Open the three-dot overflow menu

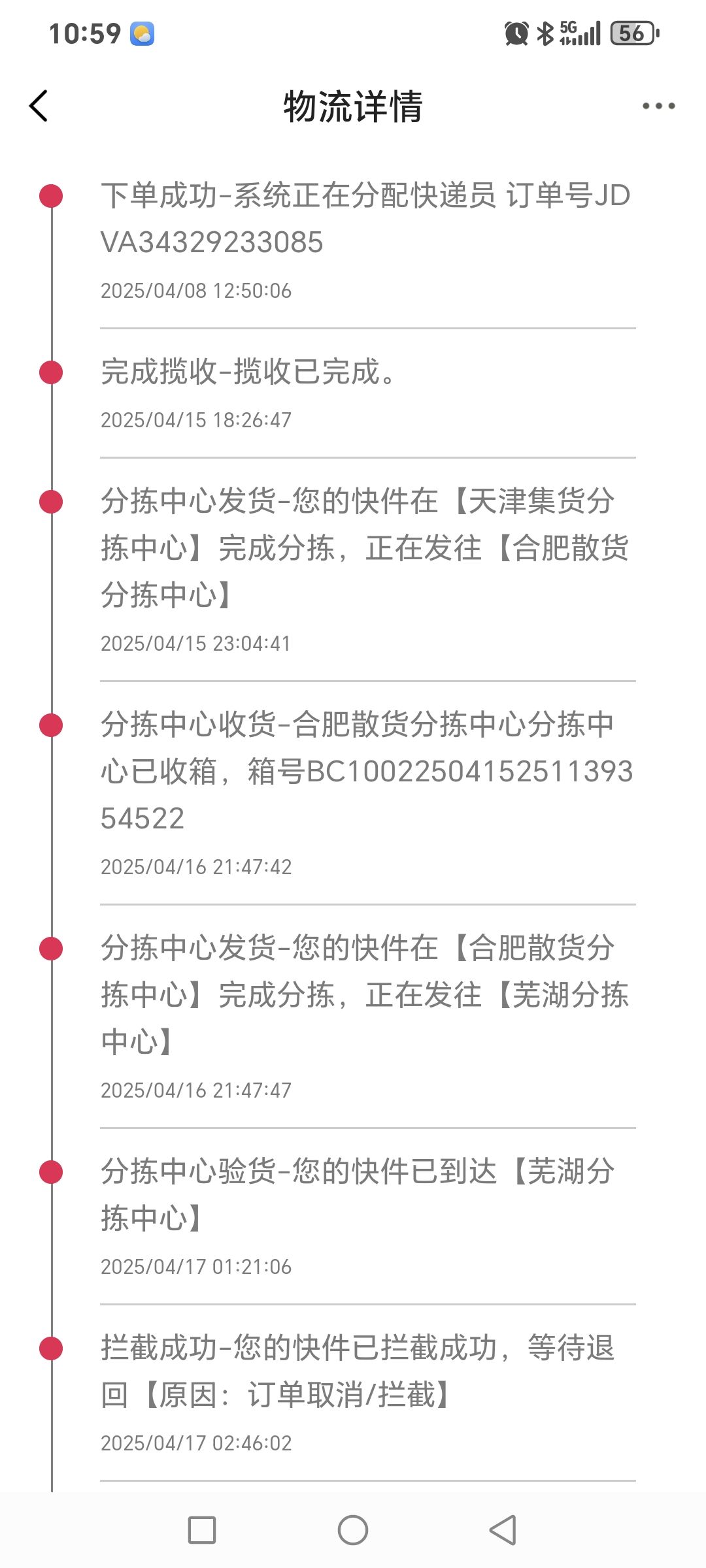pos(658,106)
